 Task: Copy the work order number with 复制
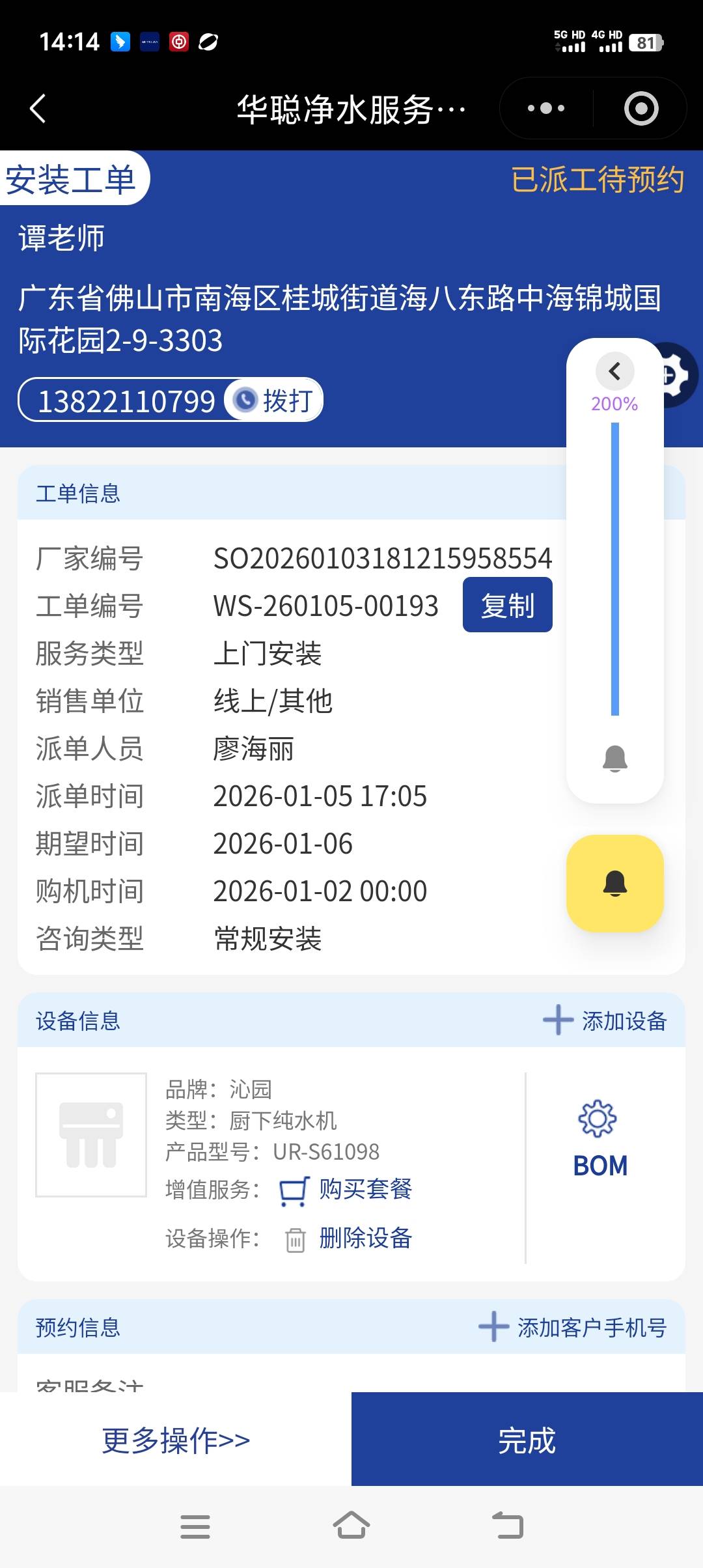[507, 605]
